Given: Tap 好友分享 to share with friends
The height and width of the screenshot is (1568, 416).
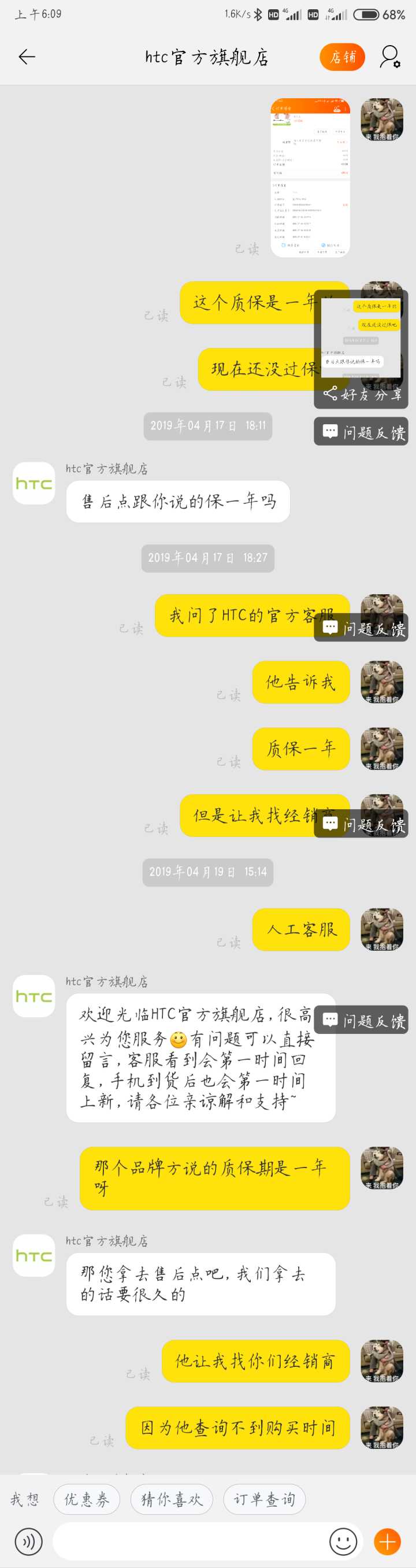Looking at the screenshot, I should click(363, 394).
